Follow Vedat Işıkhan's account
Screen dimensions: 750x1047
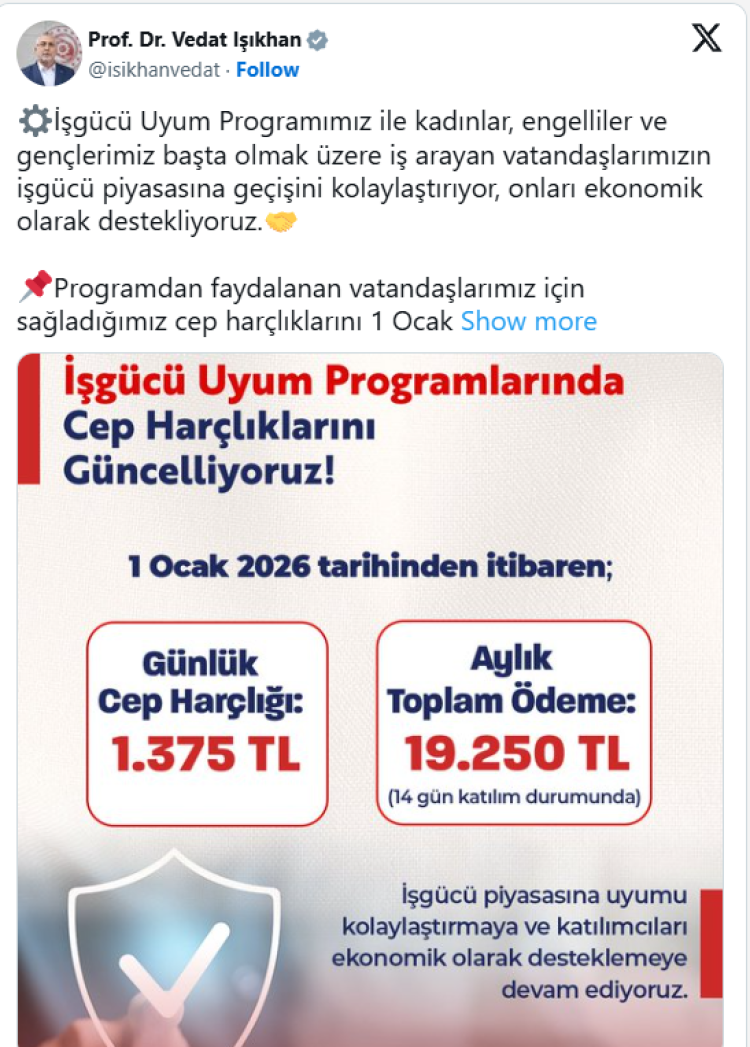(x=267, y=70)
